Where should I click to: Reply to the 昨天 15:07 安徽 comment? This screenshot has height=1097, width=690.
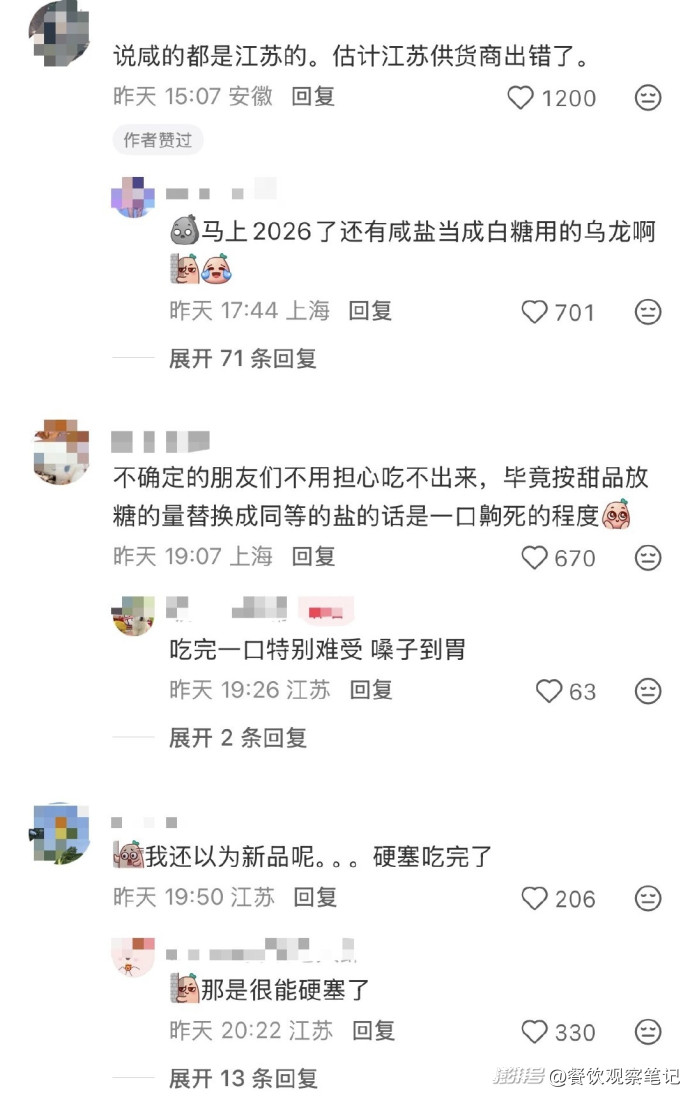point(313,97)
